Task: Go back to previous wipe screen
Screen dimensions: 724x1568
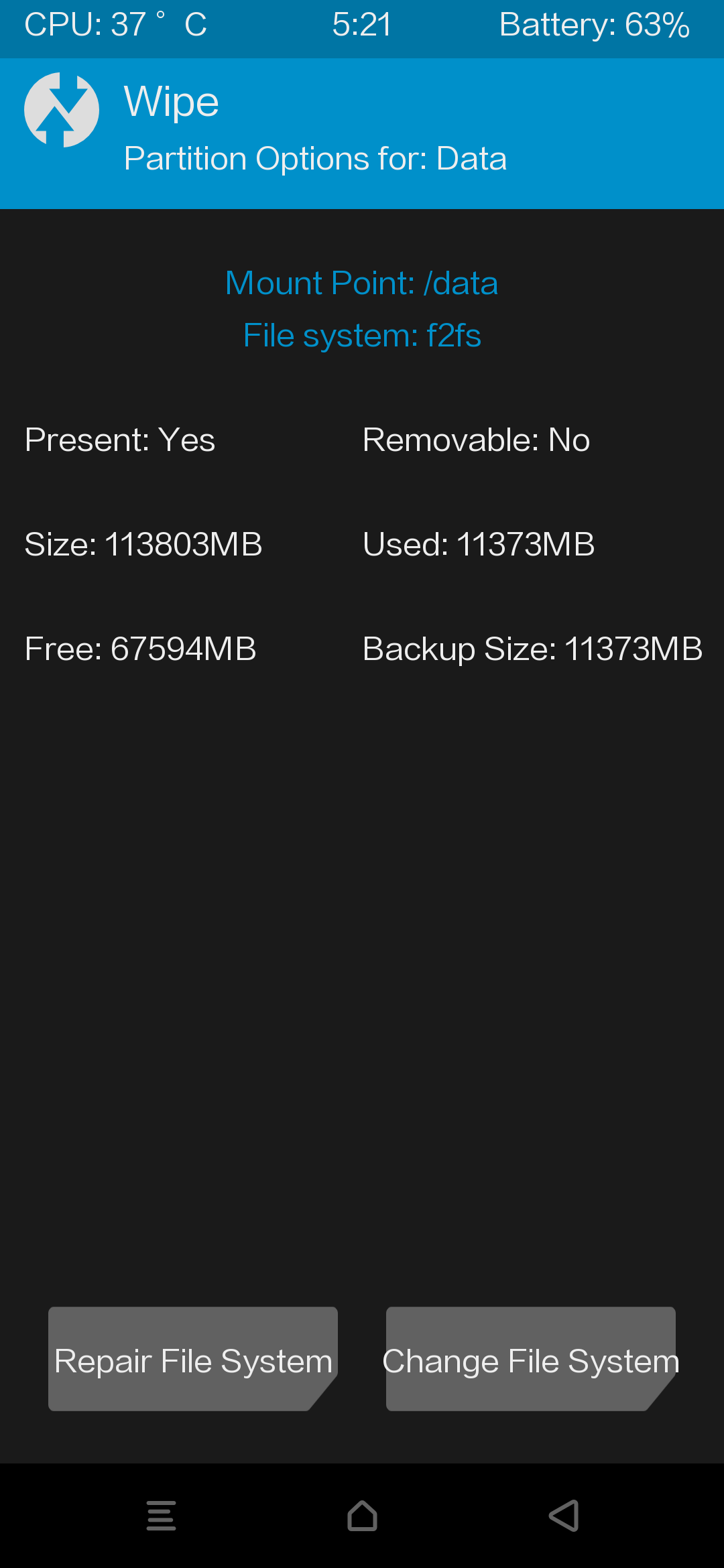Action: point(564,1516)
